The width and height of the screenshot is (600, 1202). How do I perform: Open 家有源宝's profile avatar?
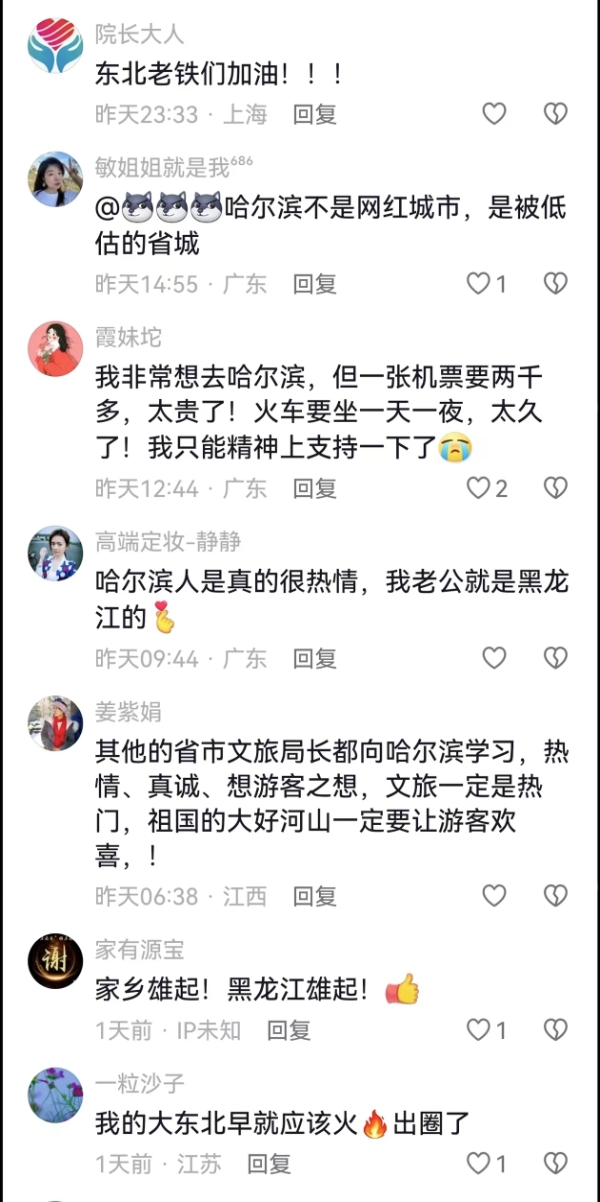pos(55,961)
